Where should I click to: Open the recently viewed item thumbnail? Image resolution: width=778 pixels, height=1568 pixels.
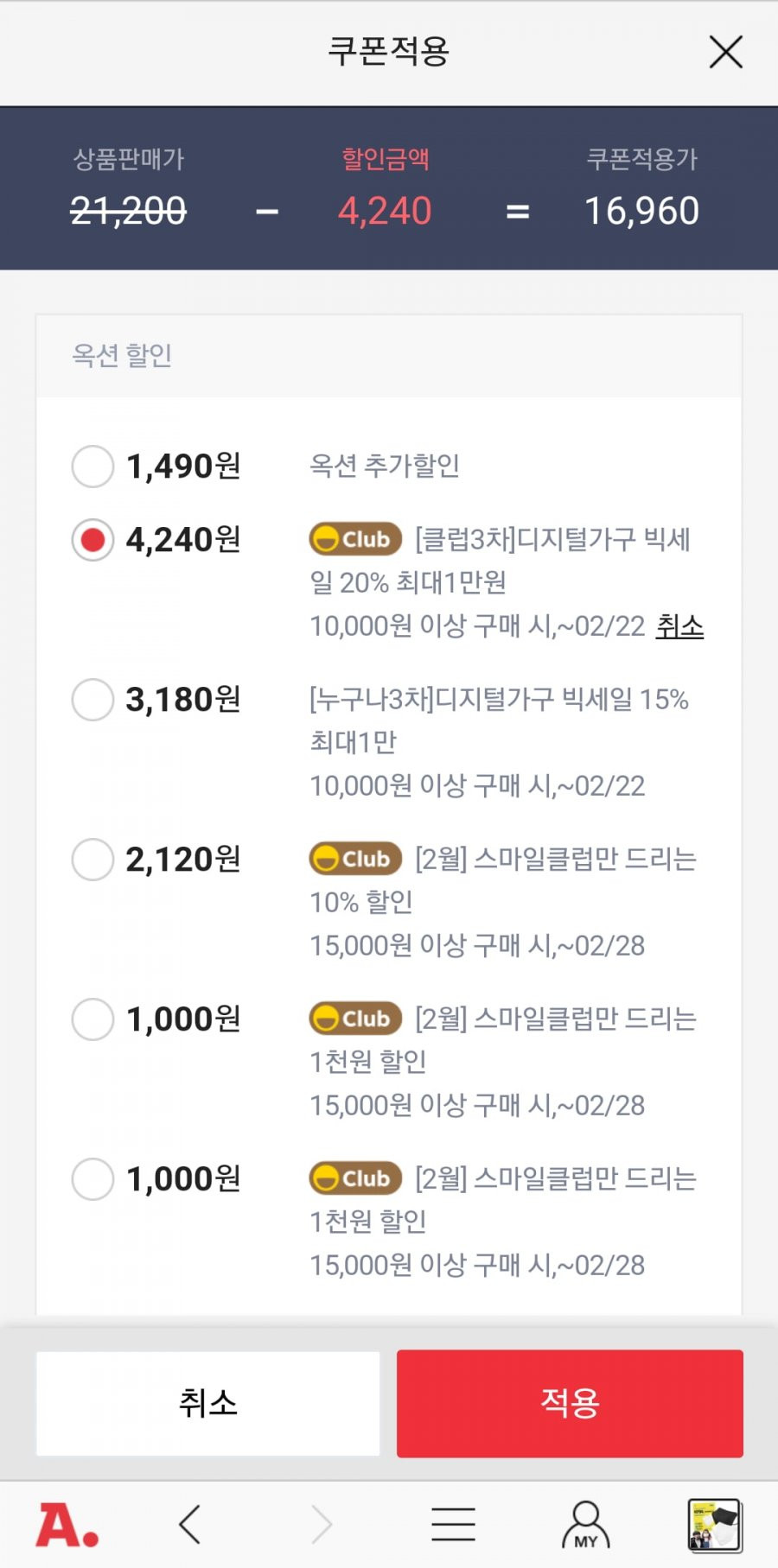point(715,1525)
